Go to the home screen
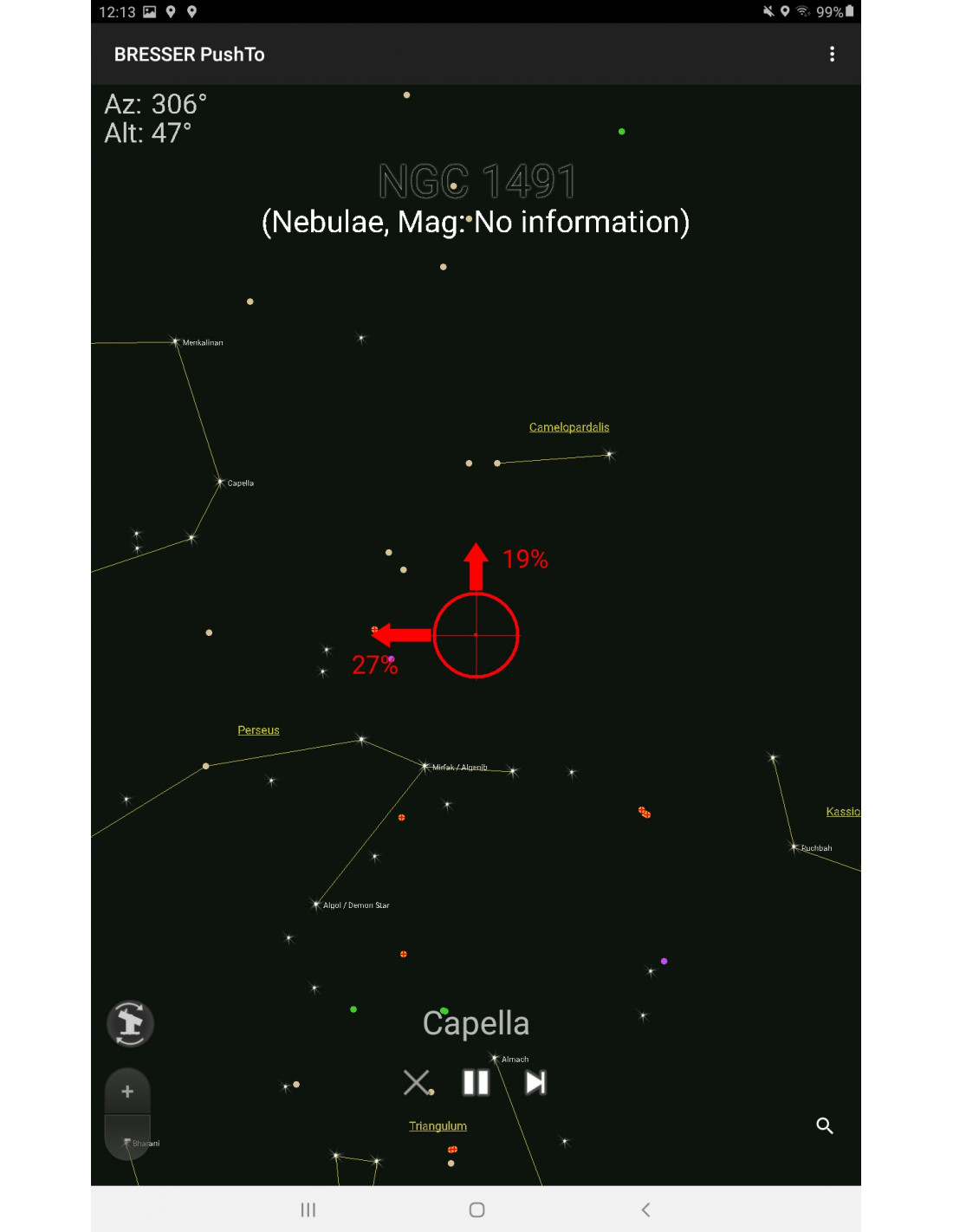The width and height of the screenshot is (953, 1232). tap(476, 1209)
